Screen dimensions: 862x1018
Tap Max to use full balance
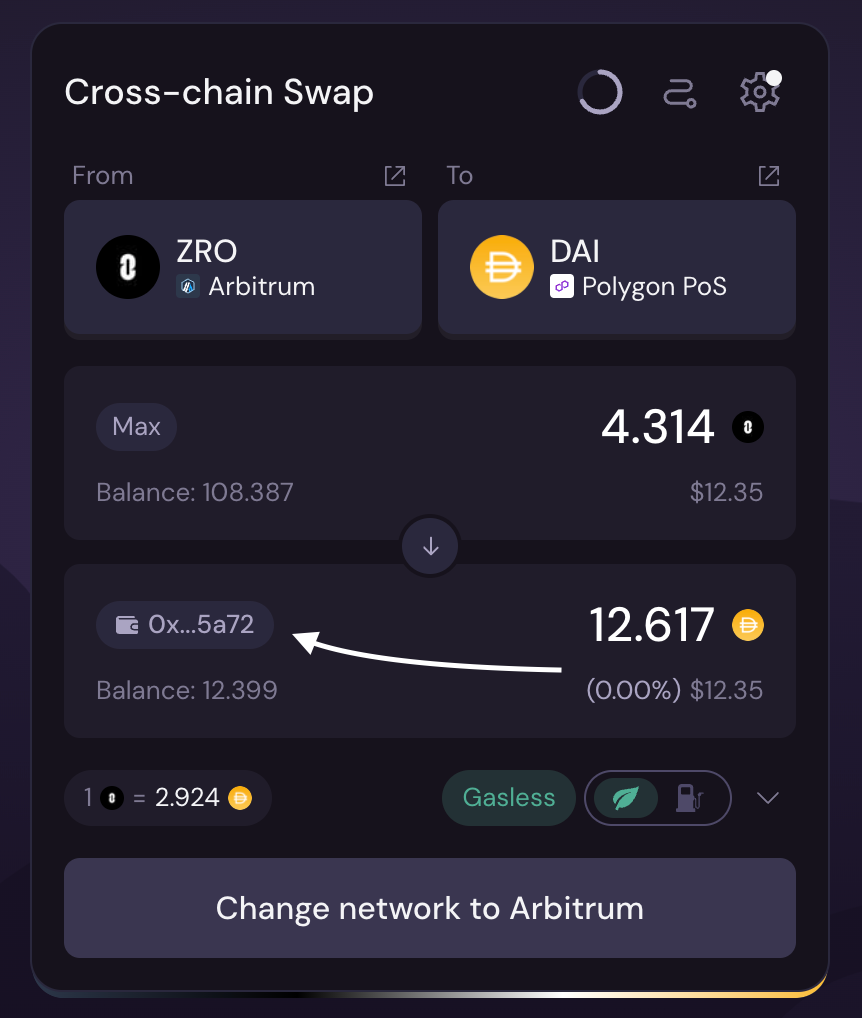[136, 427]
